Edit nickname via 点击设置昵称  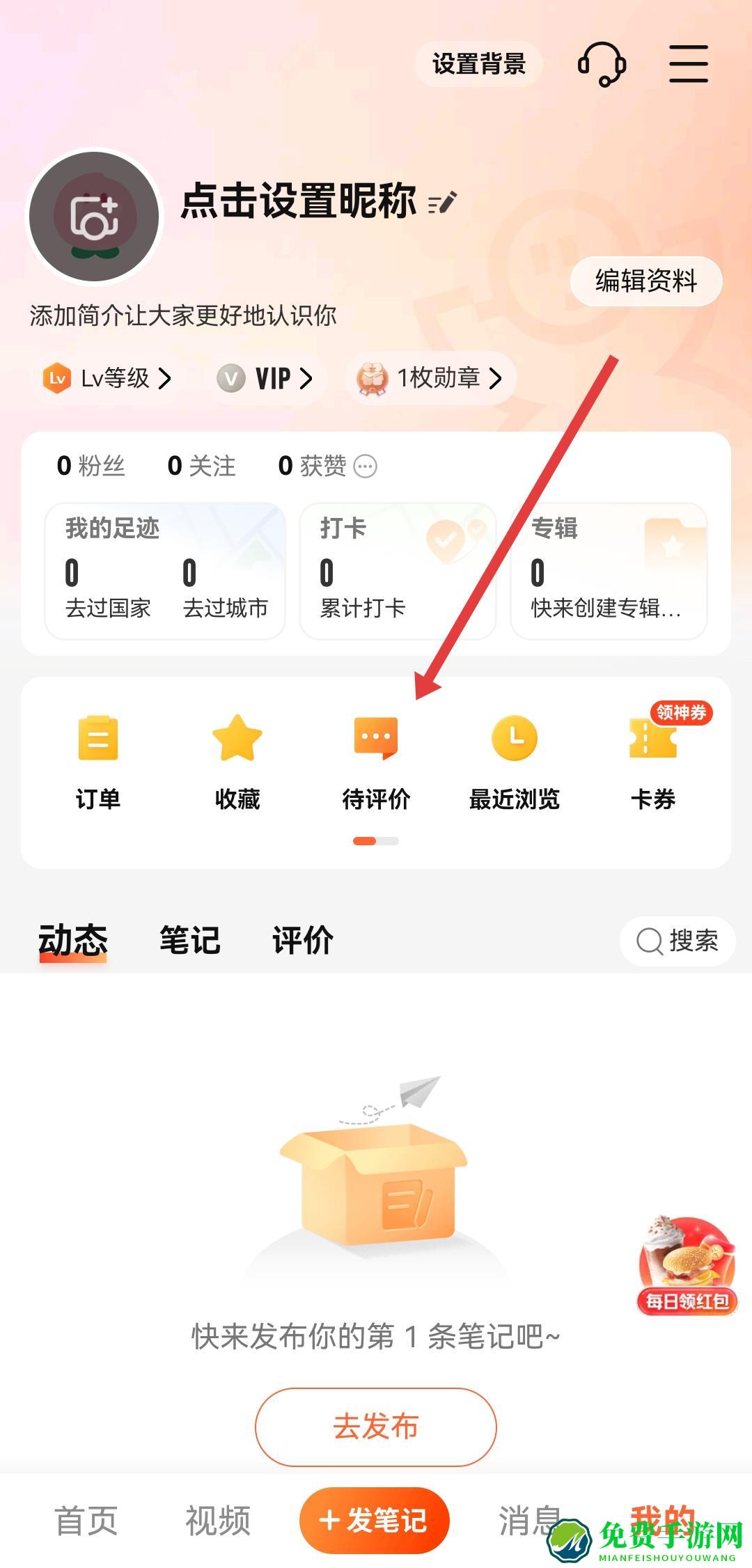pyautogui.click(x=299, y=201)
